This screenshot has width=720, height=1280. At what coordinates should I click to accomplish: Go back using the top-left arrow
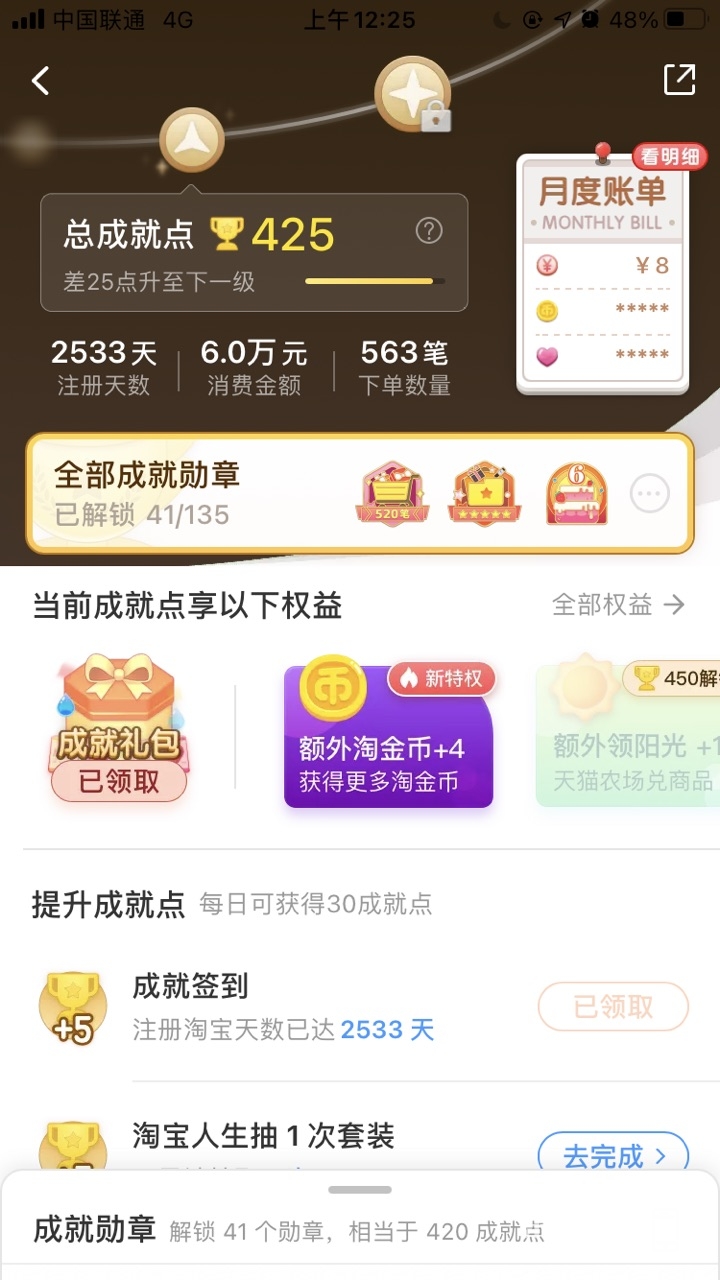pyautogui.click(x=41, y=81)
